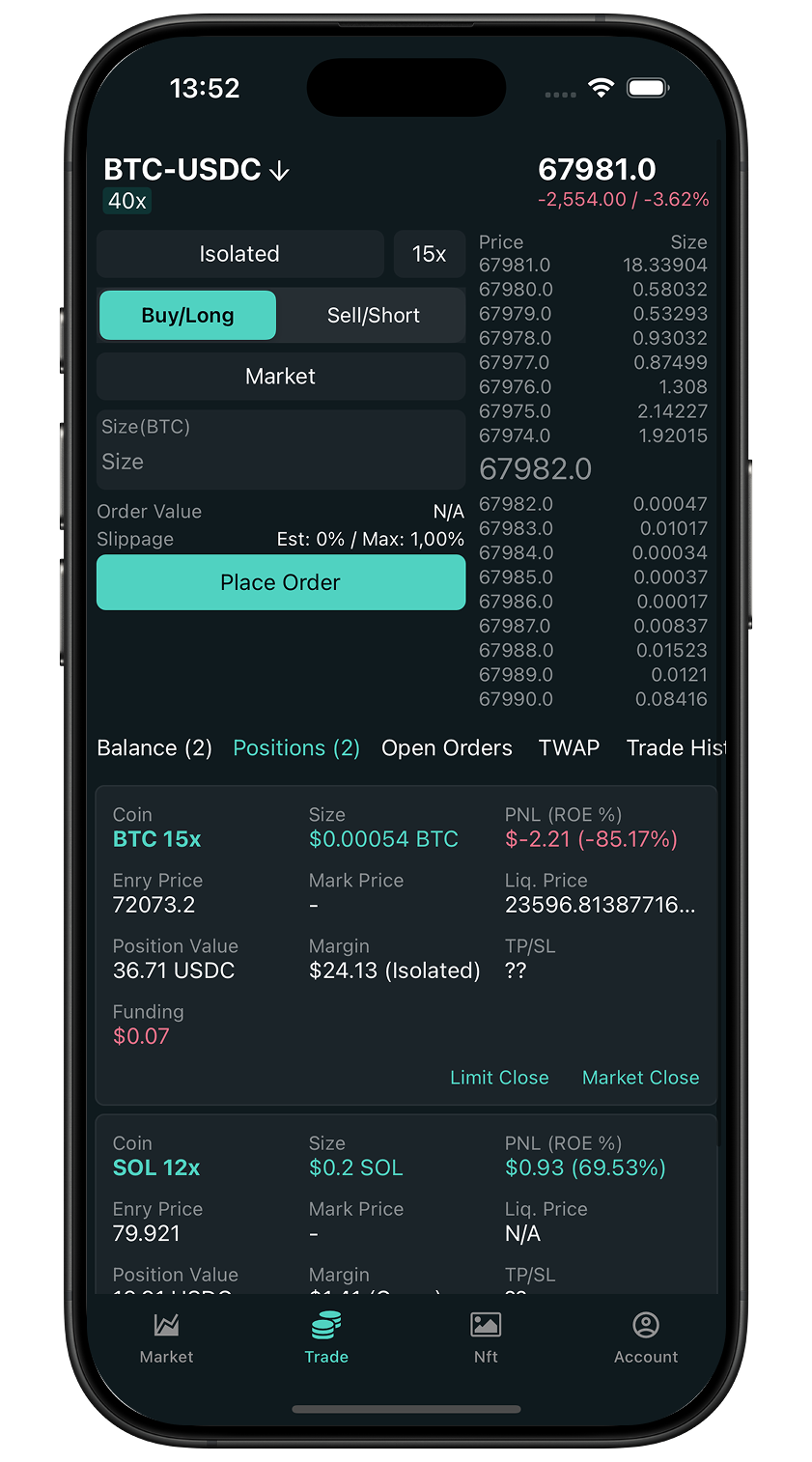Switch to Sell/Short

(373, 316)
